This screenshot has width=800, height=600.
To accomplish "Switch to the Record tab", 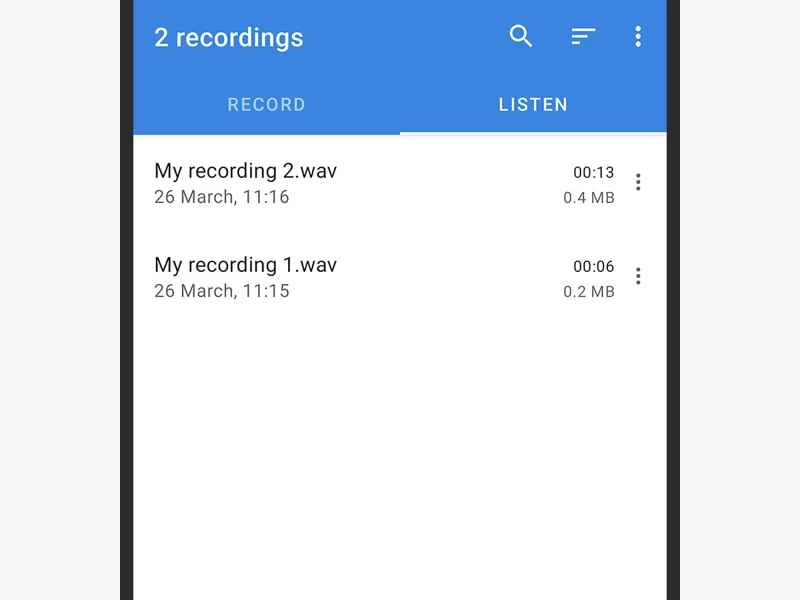I will pos(266,104).
